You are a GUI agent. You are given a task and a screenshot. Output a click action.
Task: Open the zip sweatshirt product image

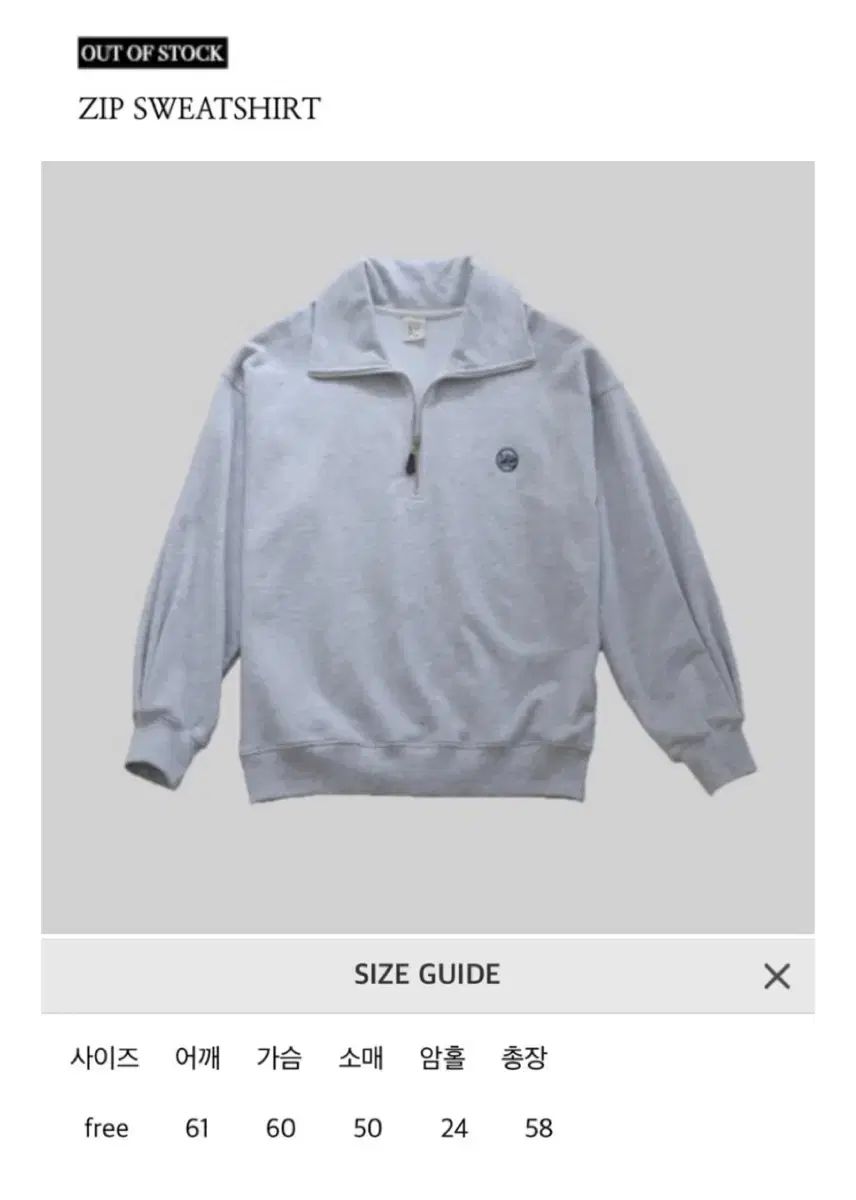click(428, 548)
